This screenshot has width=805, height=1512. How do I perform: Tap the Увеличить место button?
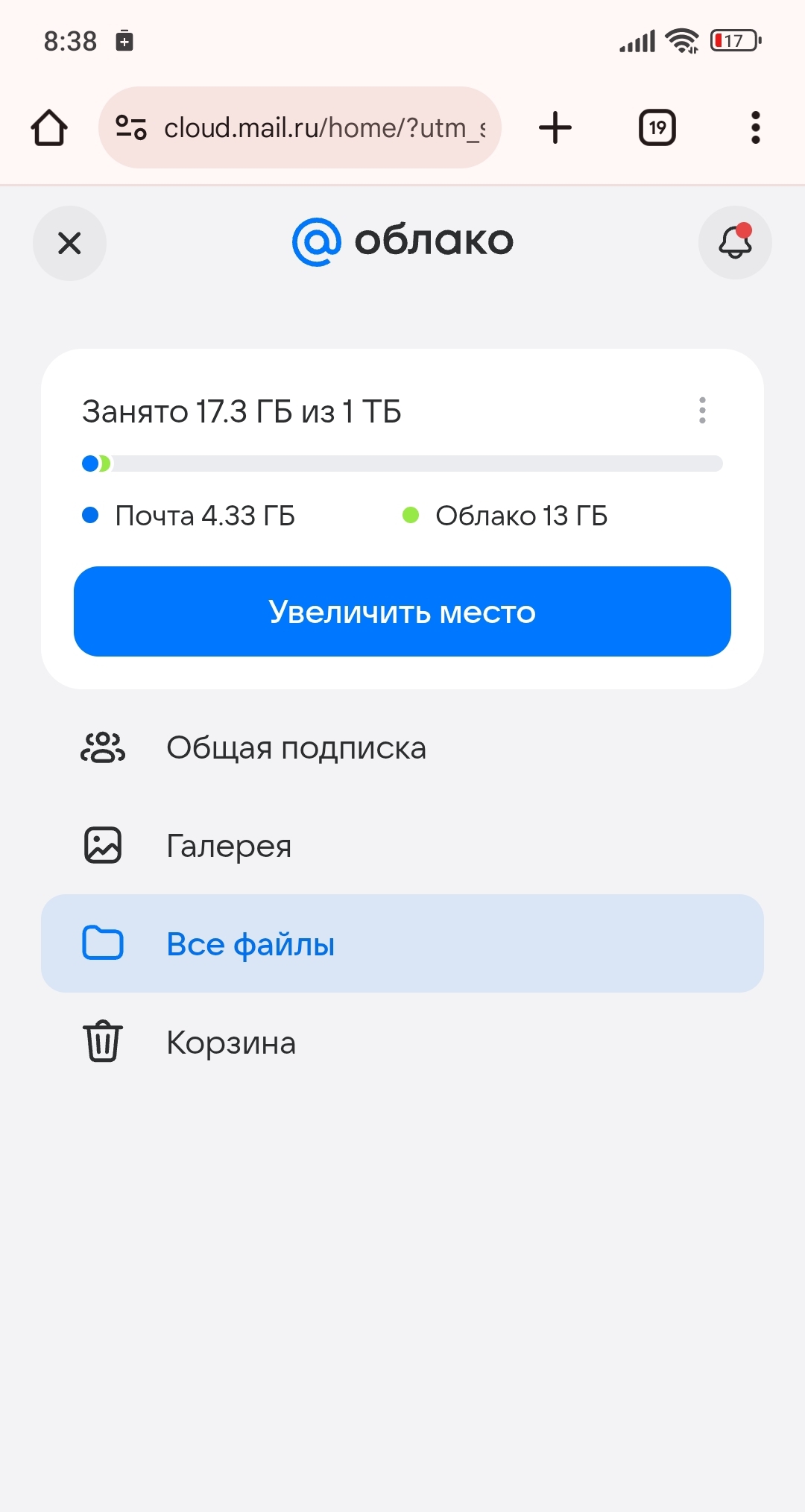[402, 612]
